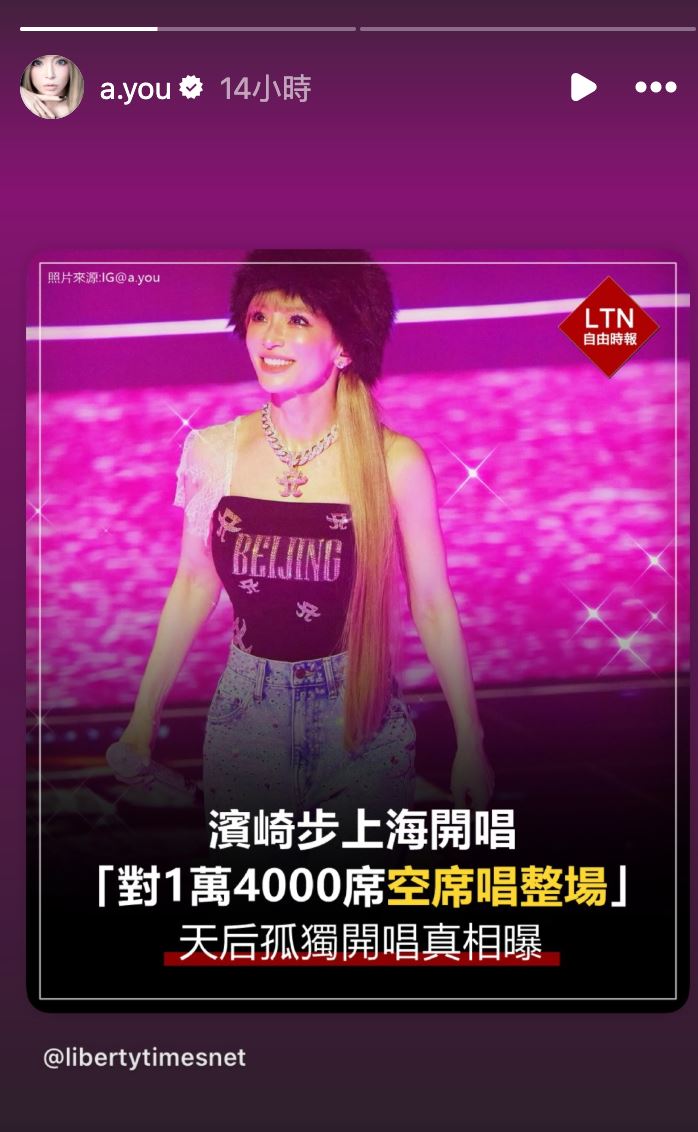Resume story playback with play icon
The image size is (698, 1132).
(x=583, y=88)
